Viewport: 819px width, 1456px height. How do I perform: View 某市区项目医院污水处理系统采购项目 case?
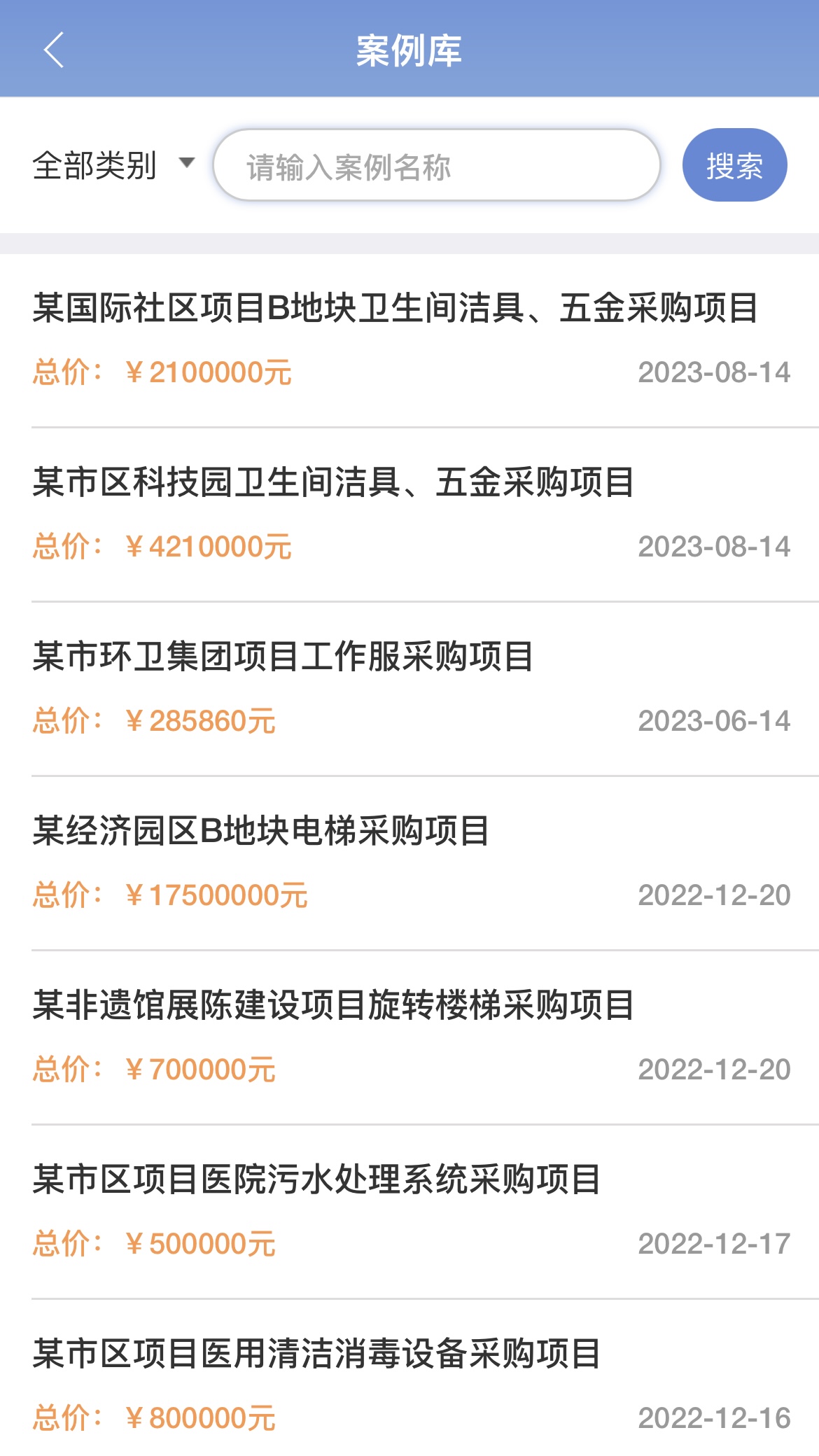pyautogui.click(x=317, y=1180)
